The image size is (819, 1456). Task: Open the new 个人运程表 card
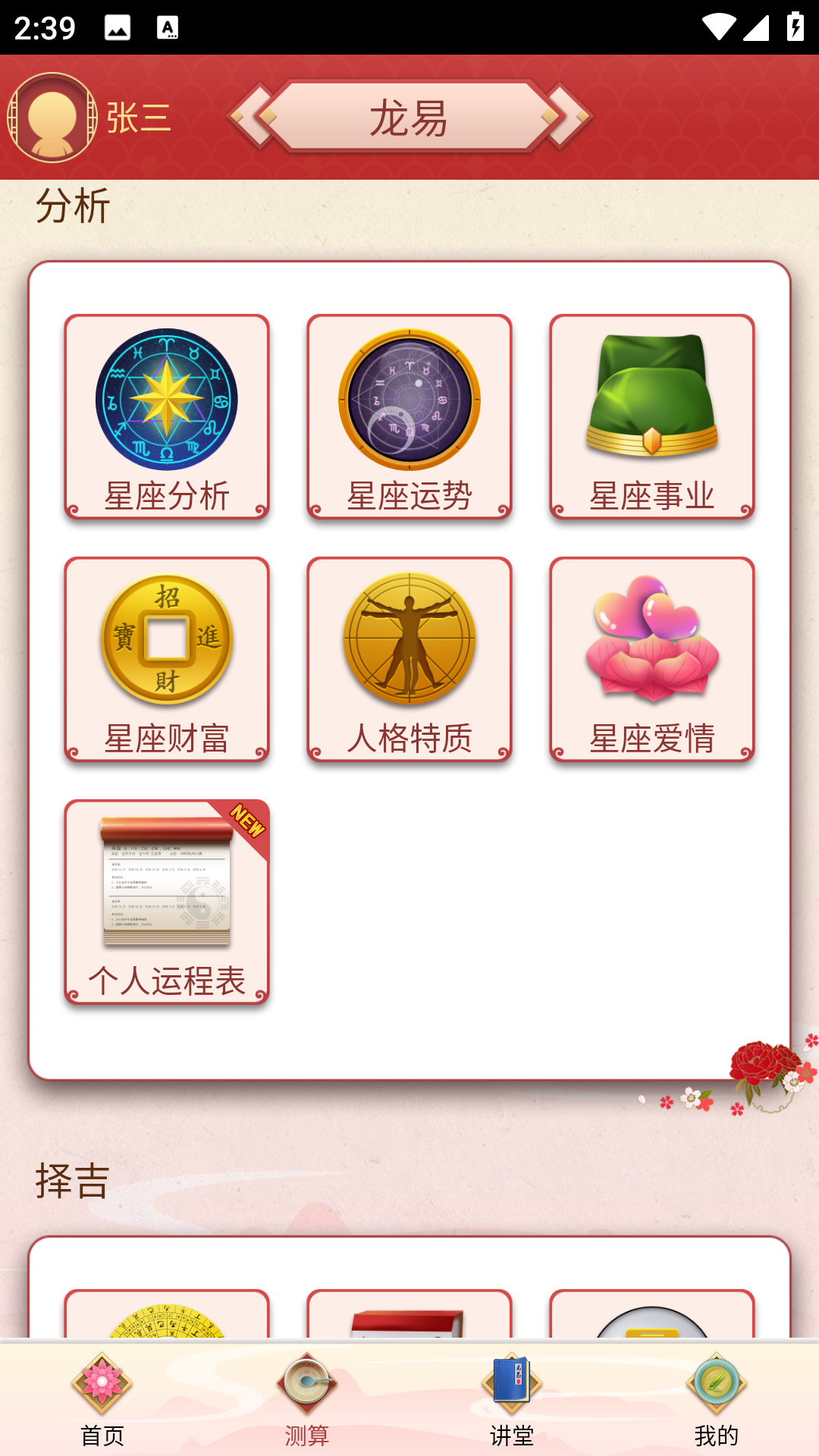click(x=167, y=902)
